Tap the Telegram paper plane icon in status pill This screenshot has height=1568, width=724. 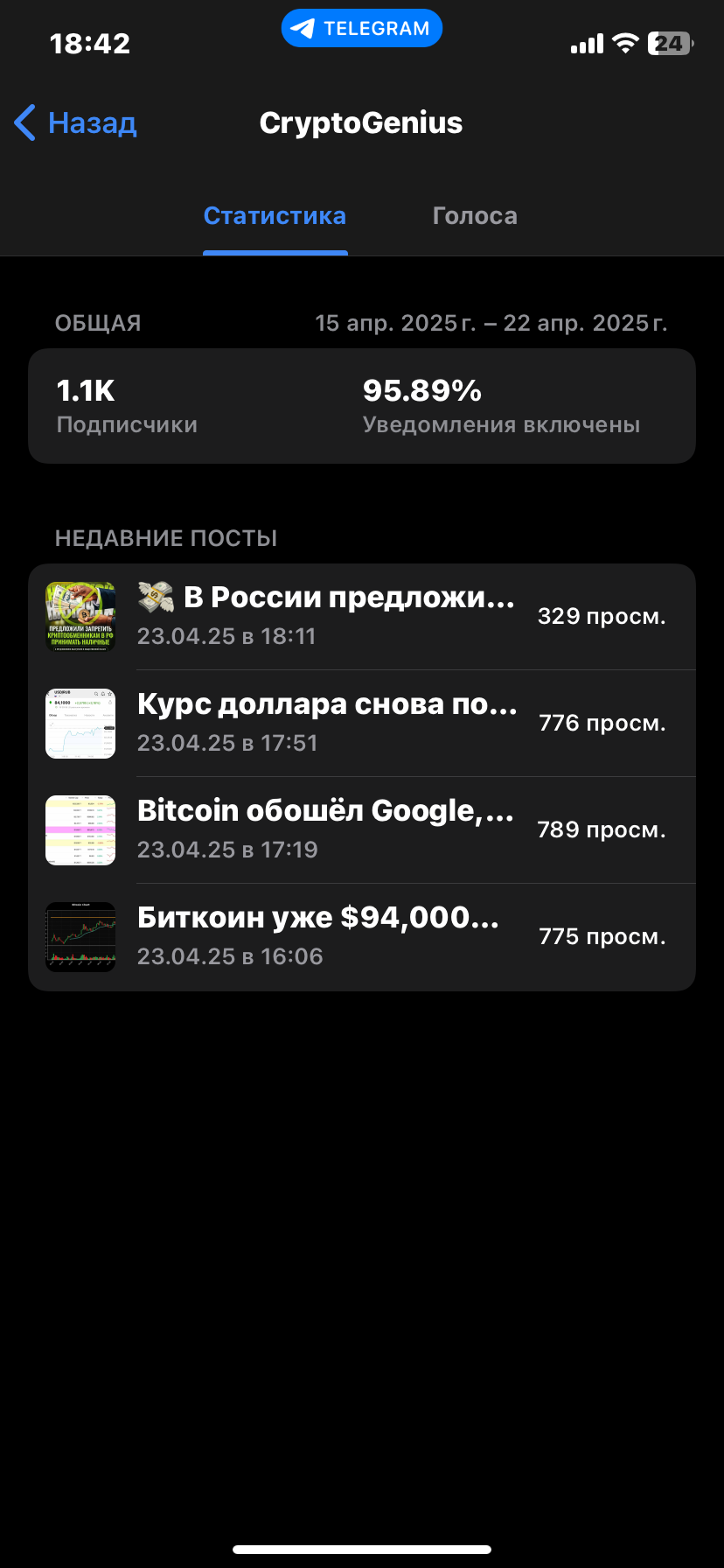[x=305, y=27]
